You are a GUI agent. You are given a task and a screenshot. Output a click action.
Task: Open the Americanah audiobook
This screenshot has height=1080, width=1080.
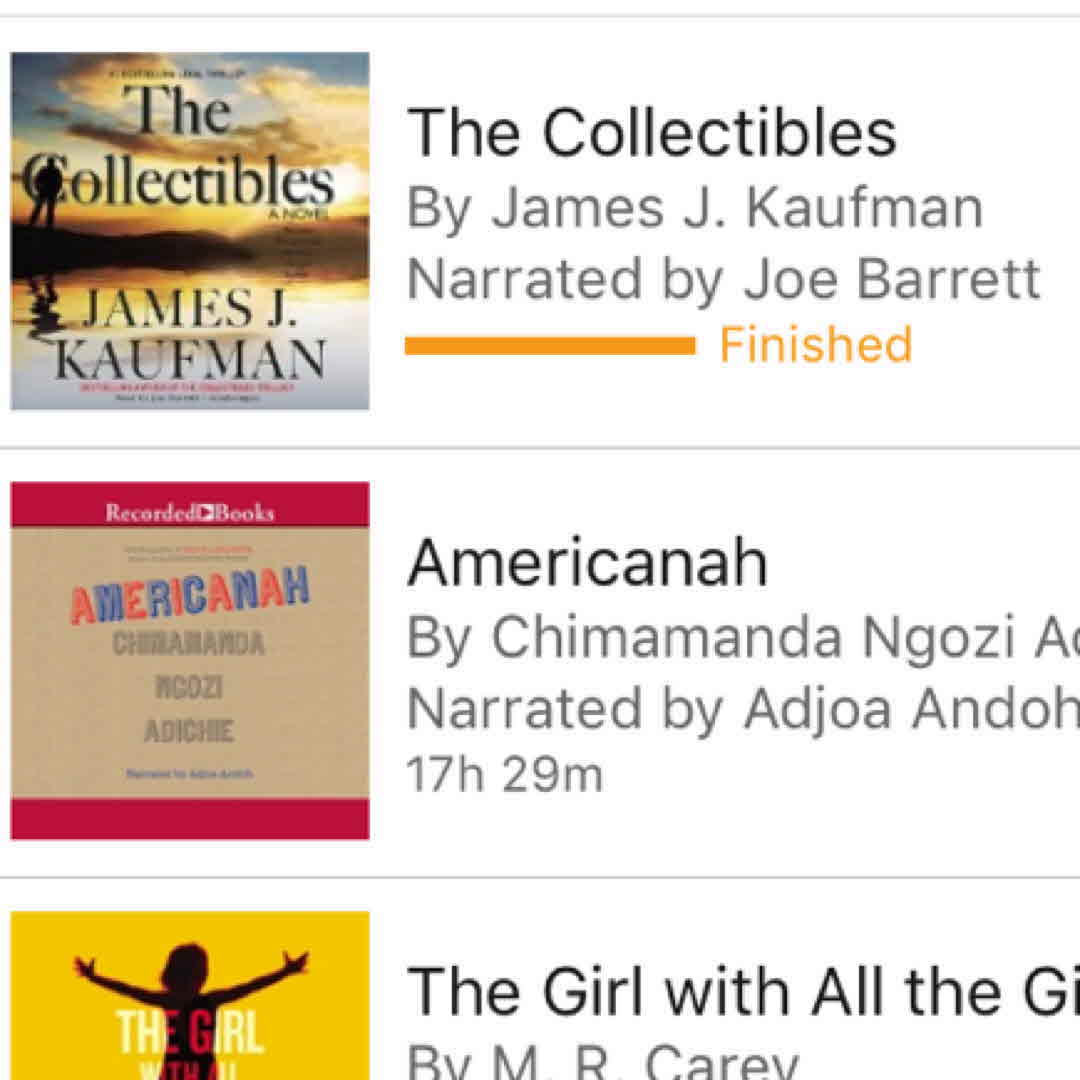click(587, 562)
